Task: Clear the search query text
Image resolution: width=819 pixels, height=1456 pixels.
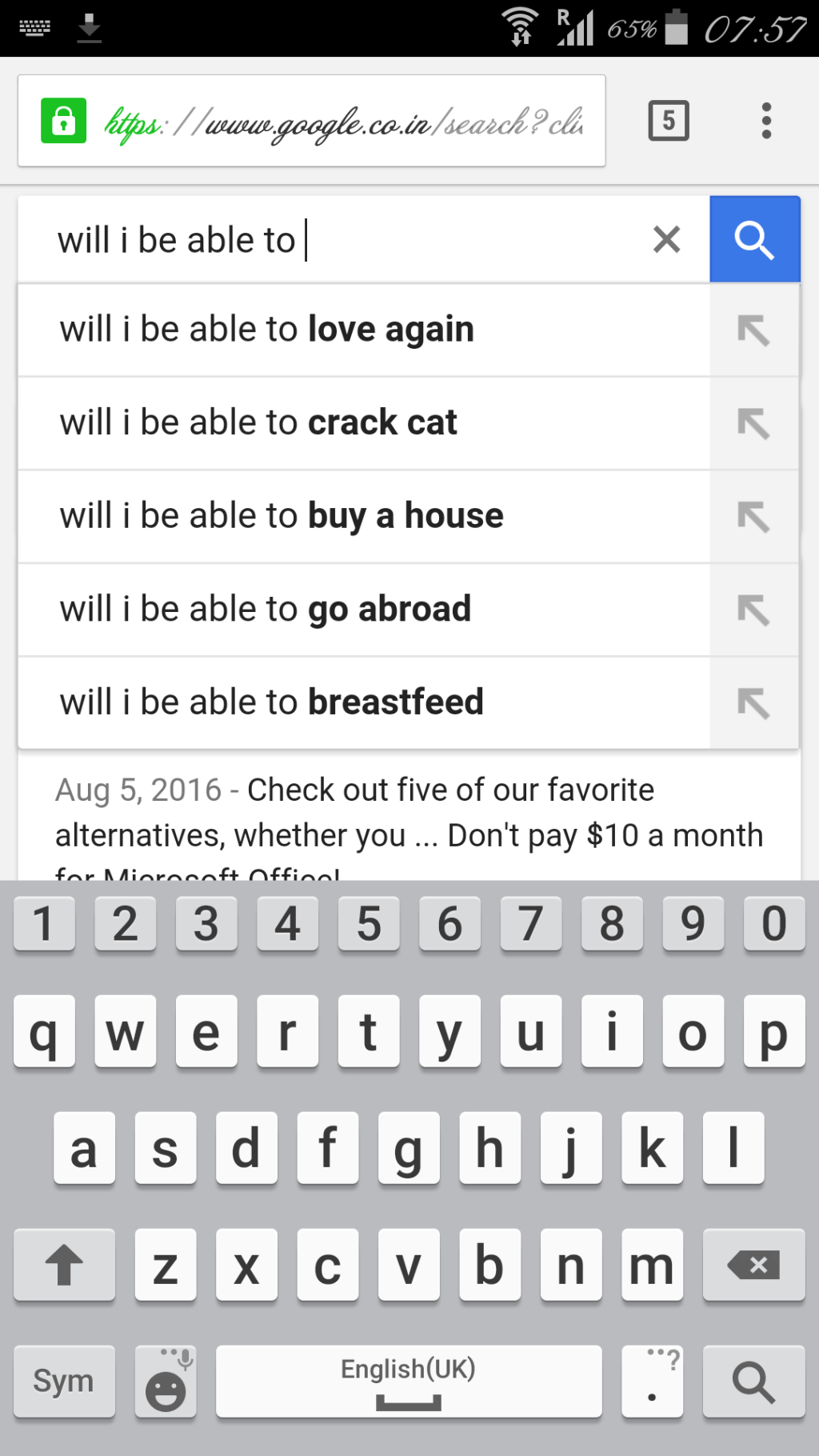Action: (x=666, y=239)
